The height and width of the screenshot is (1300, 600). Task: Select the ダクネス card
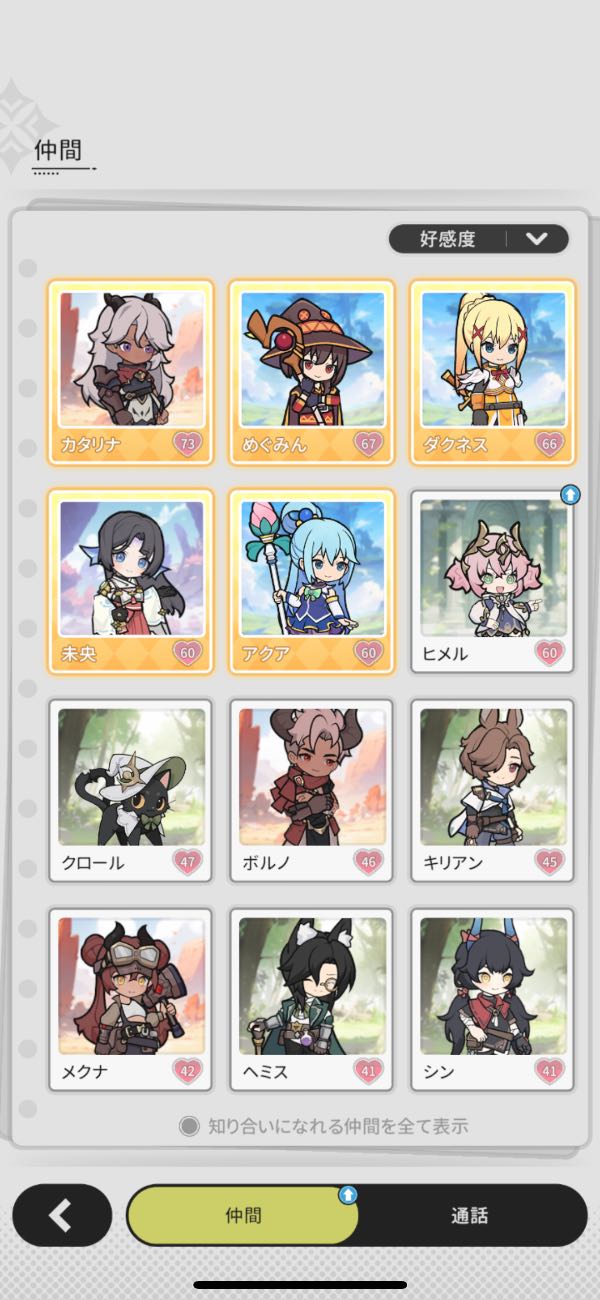(x=493, y=372)
